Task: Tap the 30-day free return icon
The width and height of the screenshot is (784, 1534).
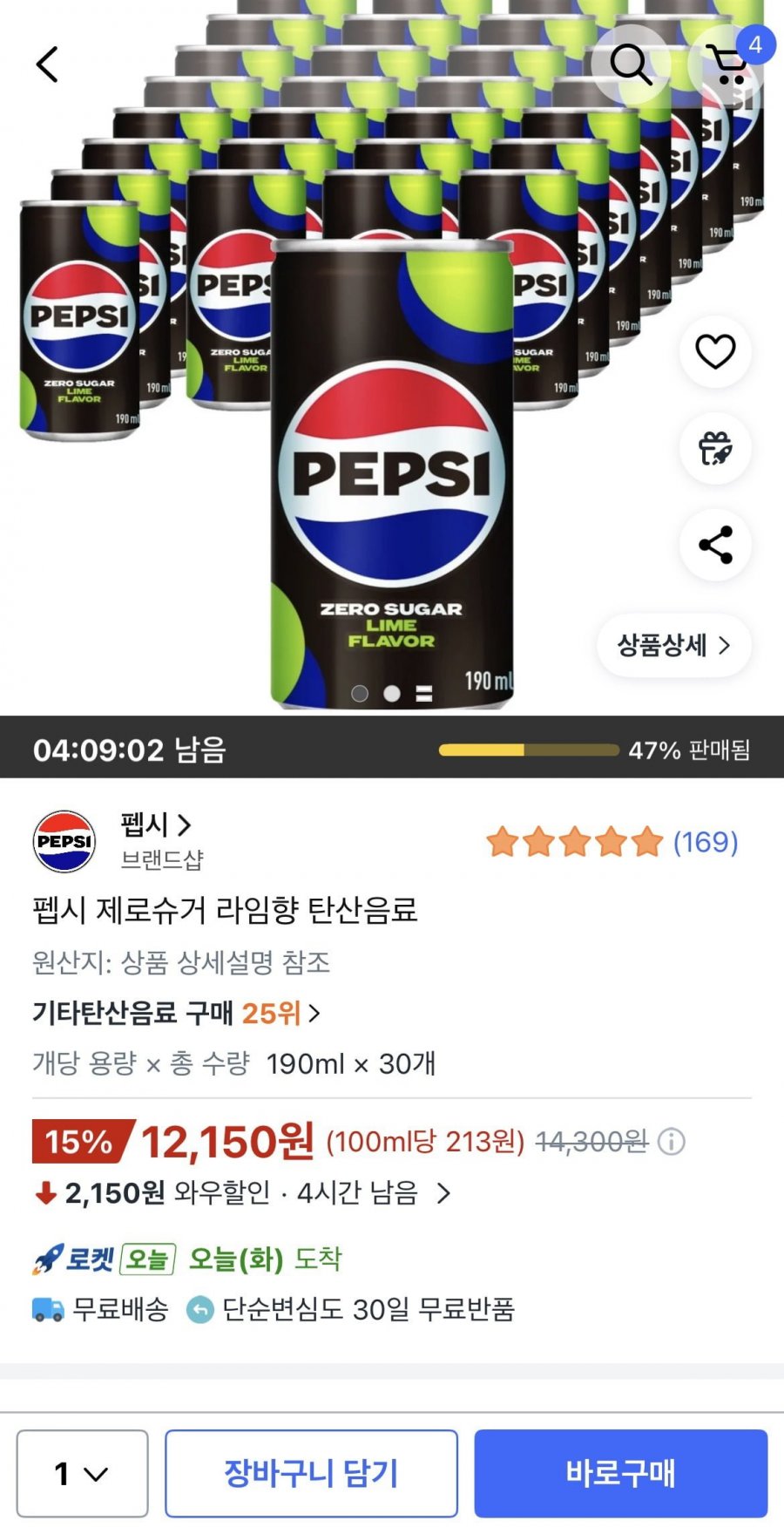Action: 202,1309
